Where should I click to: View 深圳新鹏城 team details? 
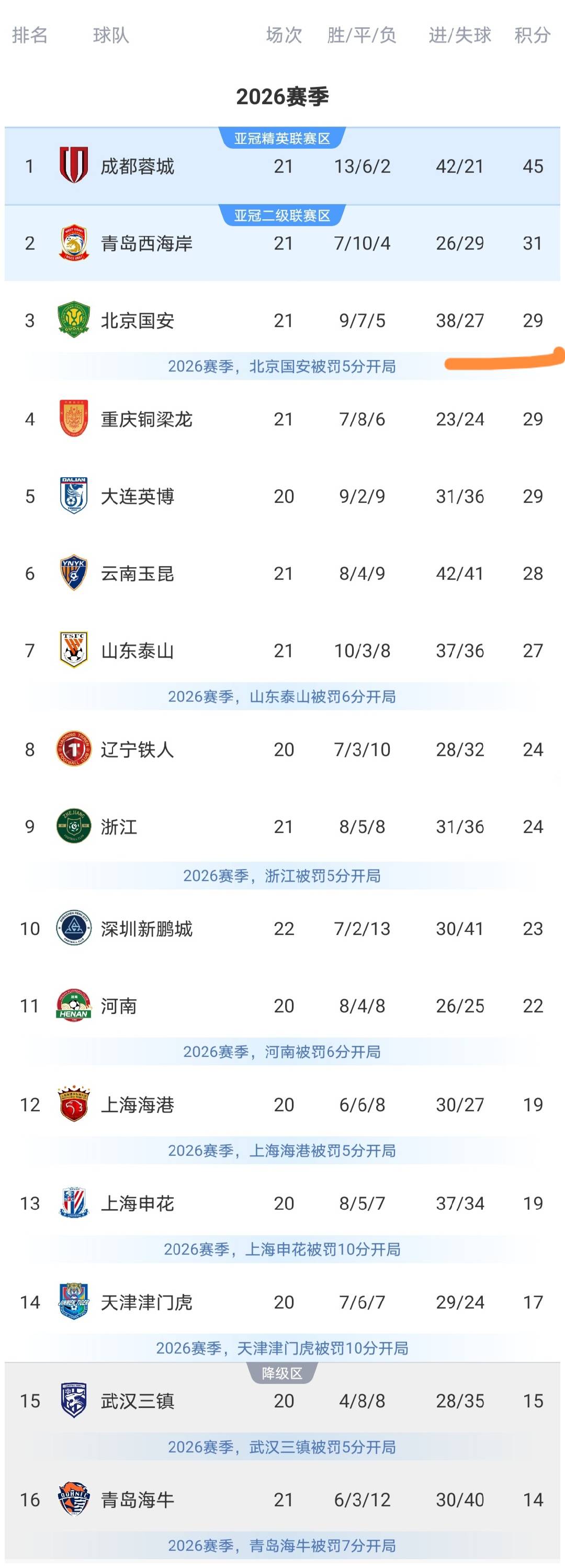(x=282, y=929)
